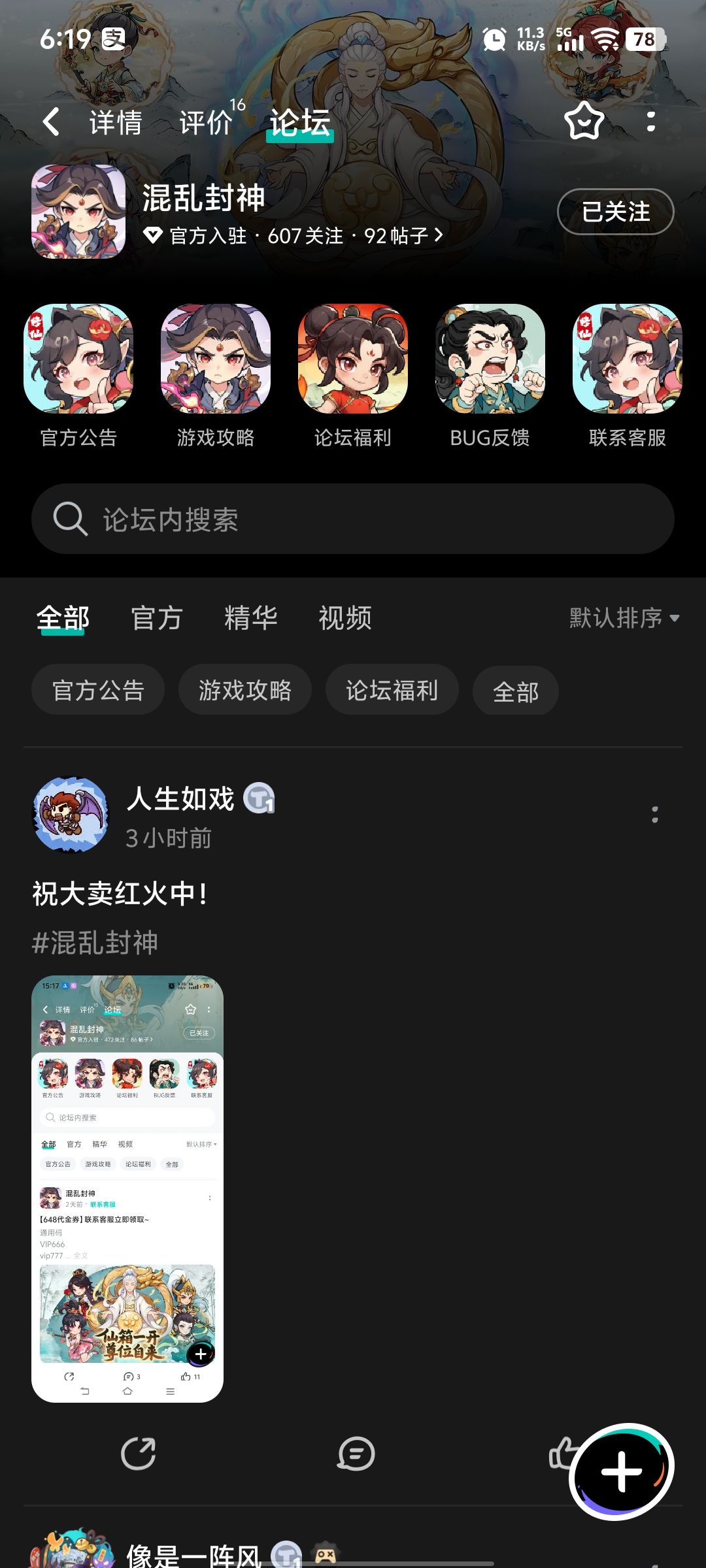The image size is (706, 1568).
Task: Tap the 已关注 button to unfollow
Action: coord(615,212)
